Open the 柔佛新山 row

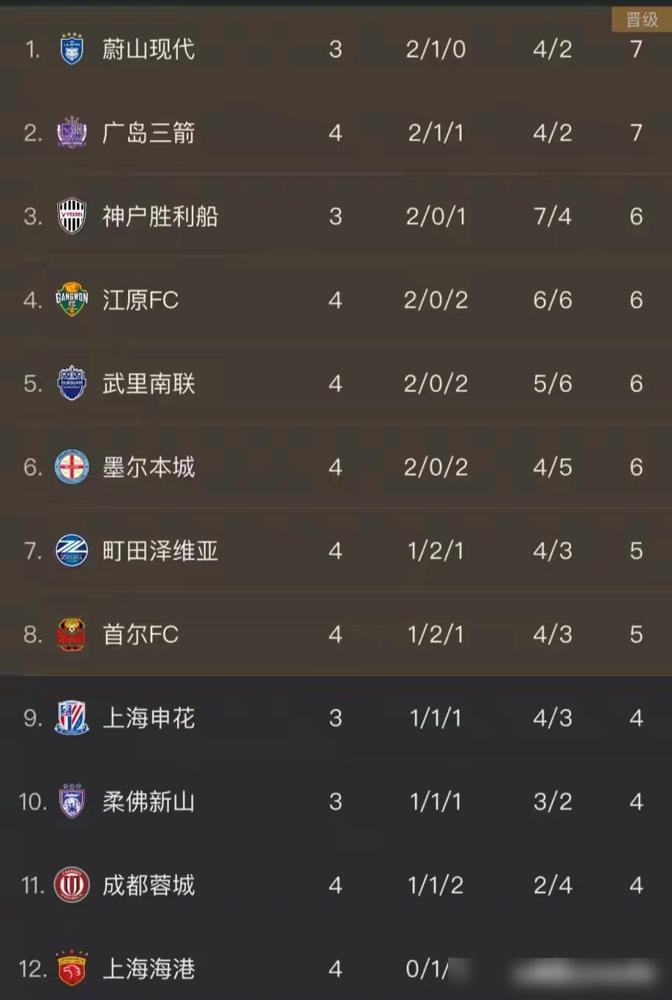click(x=148, y=801)
